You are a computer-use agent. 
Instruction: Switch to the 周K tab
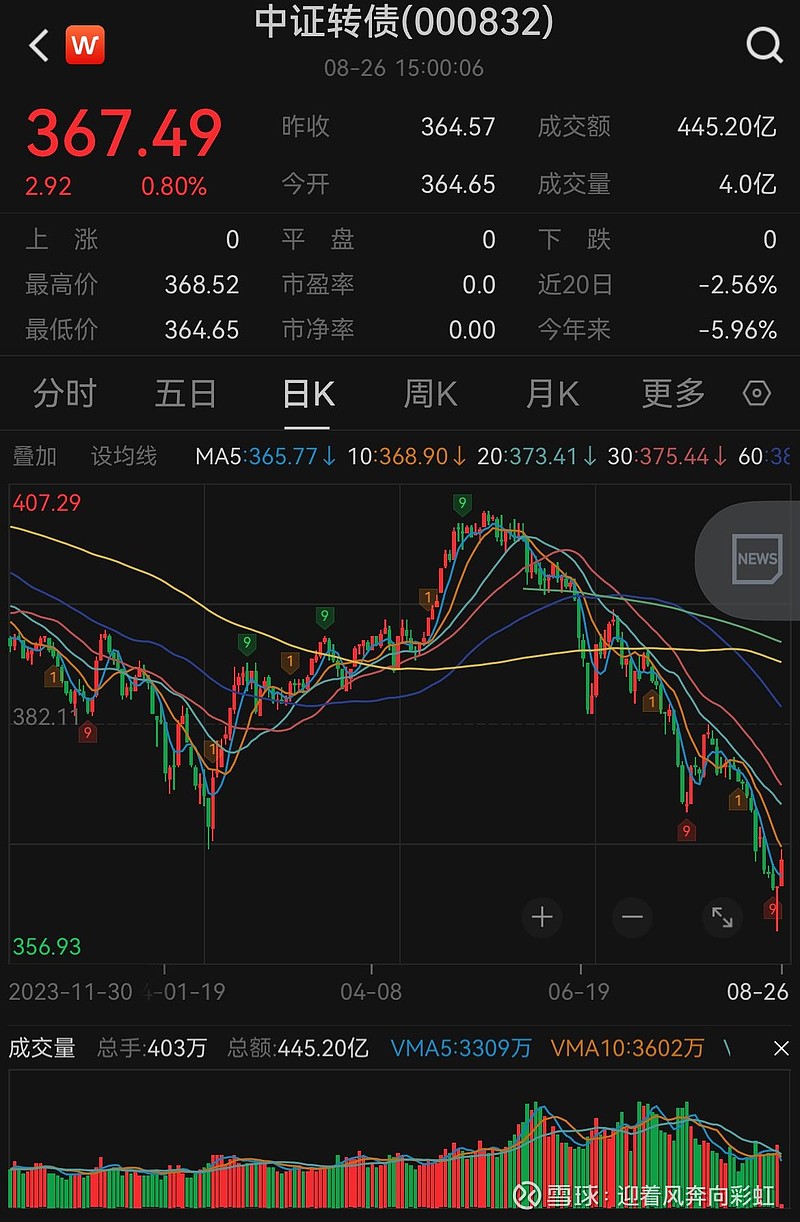coord(428,394)
